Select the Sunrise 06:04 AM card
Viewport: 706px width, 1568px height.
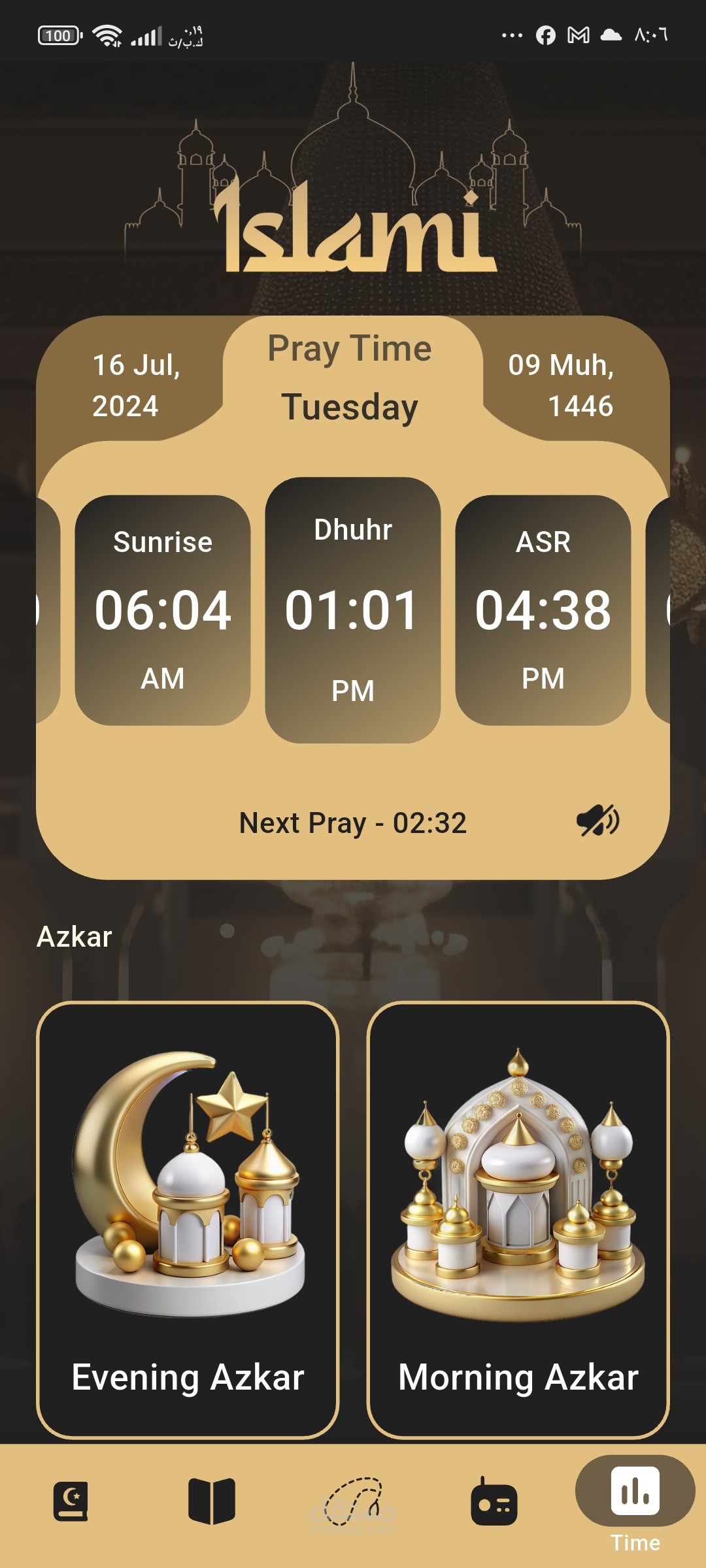(163, 610)
